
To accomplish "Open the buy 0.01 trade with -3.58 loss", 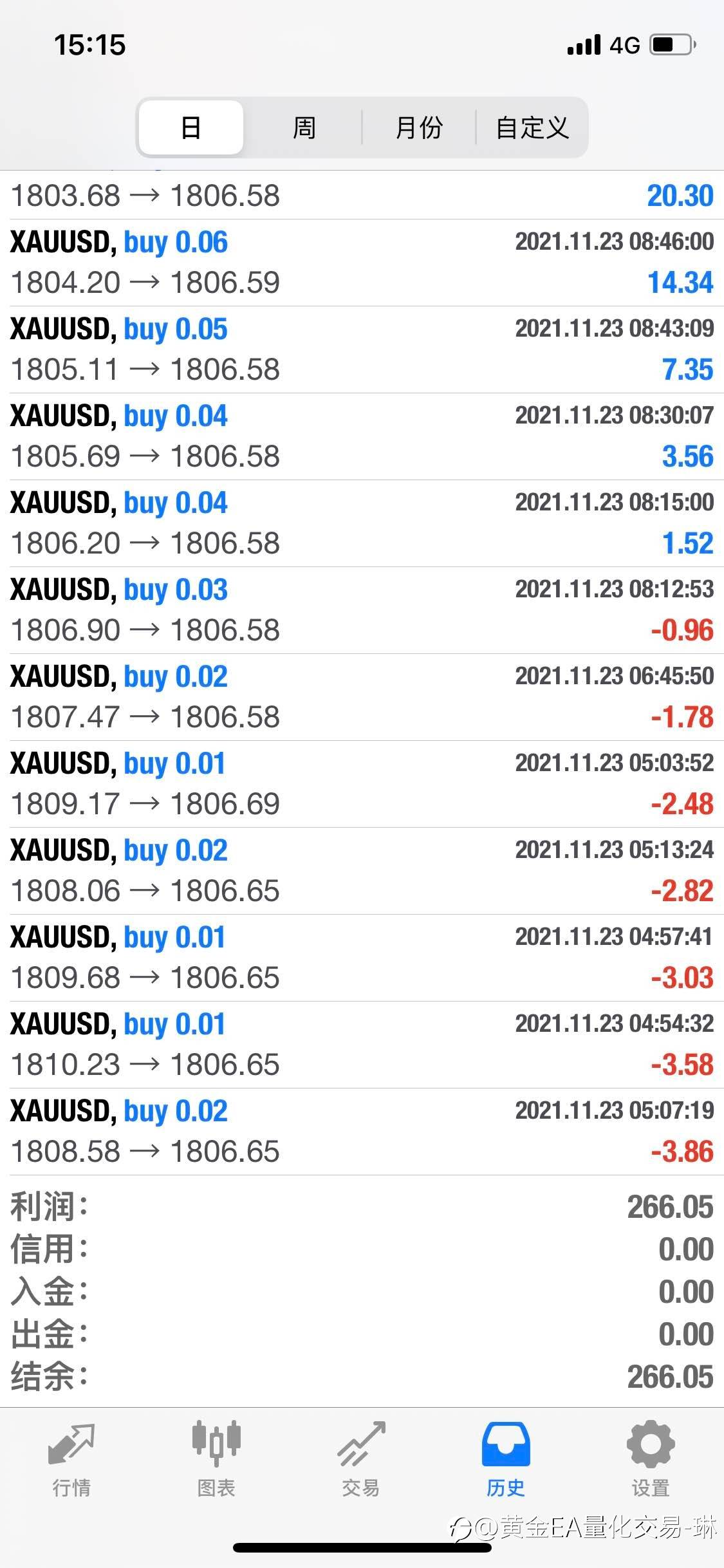I will 362,1045.
